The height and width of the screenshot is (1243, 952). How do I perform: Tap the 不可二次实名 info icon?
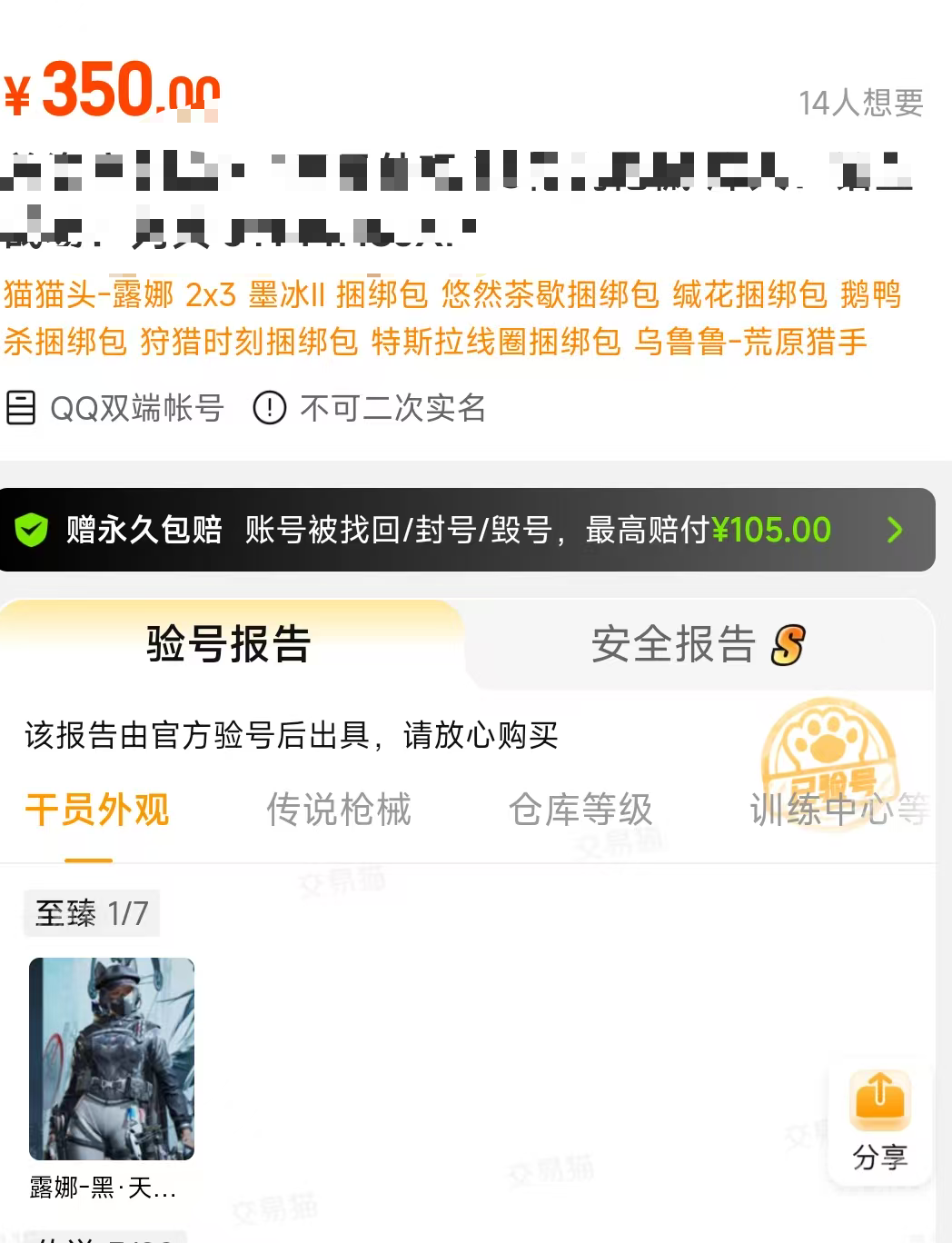[x=270, y=408]
